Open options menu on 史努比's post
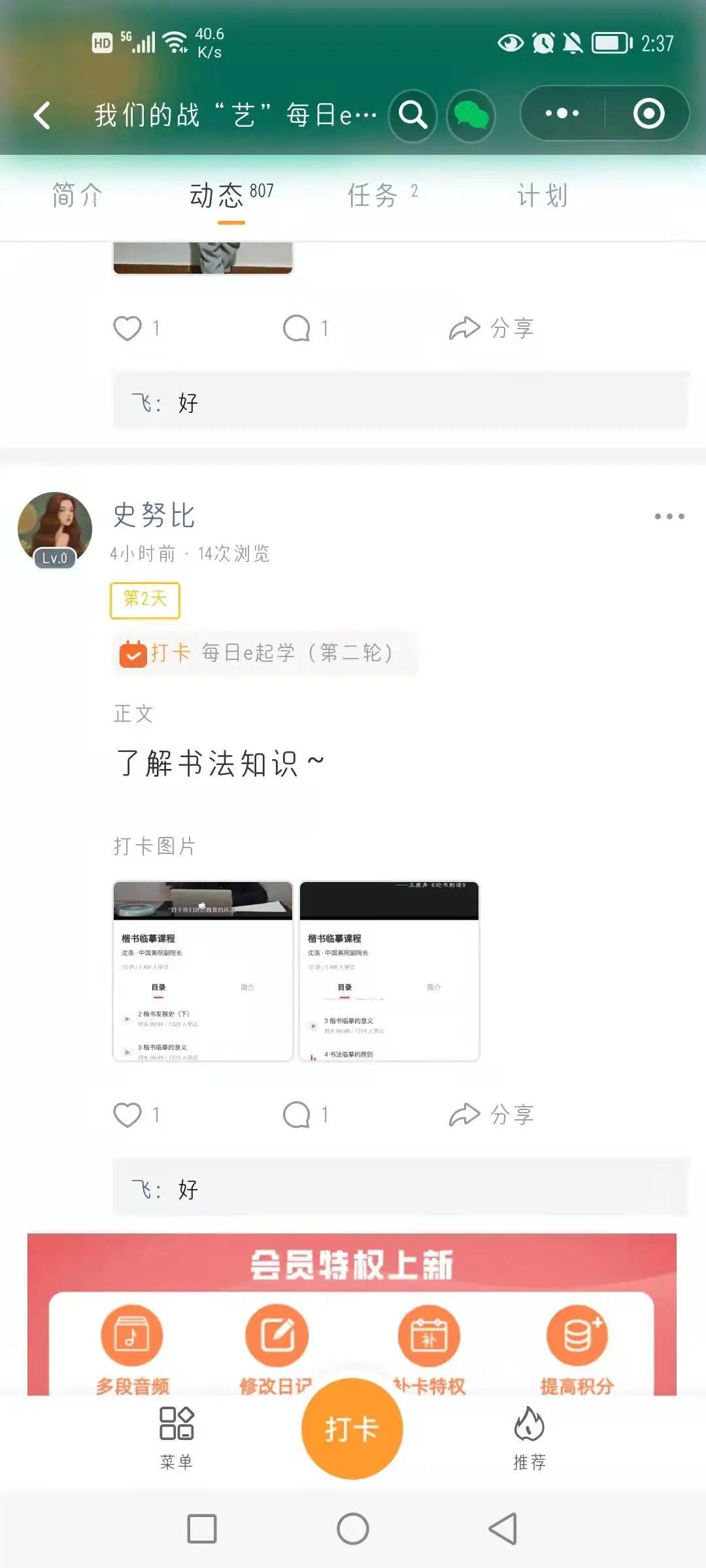This screenshot has height=1568, width=706. pos(669,516)
